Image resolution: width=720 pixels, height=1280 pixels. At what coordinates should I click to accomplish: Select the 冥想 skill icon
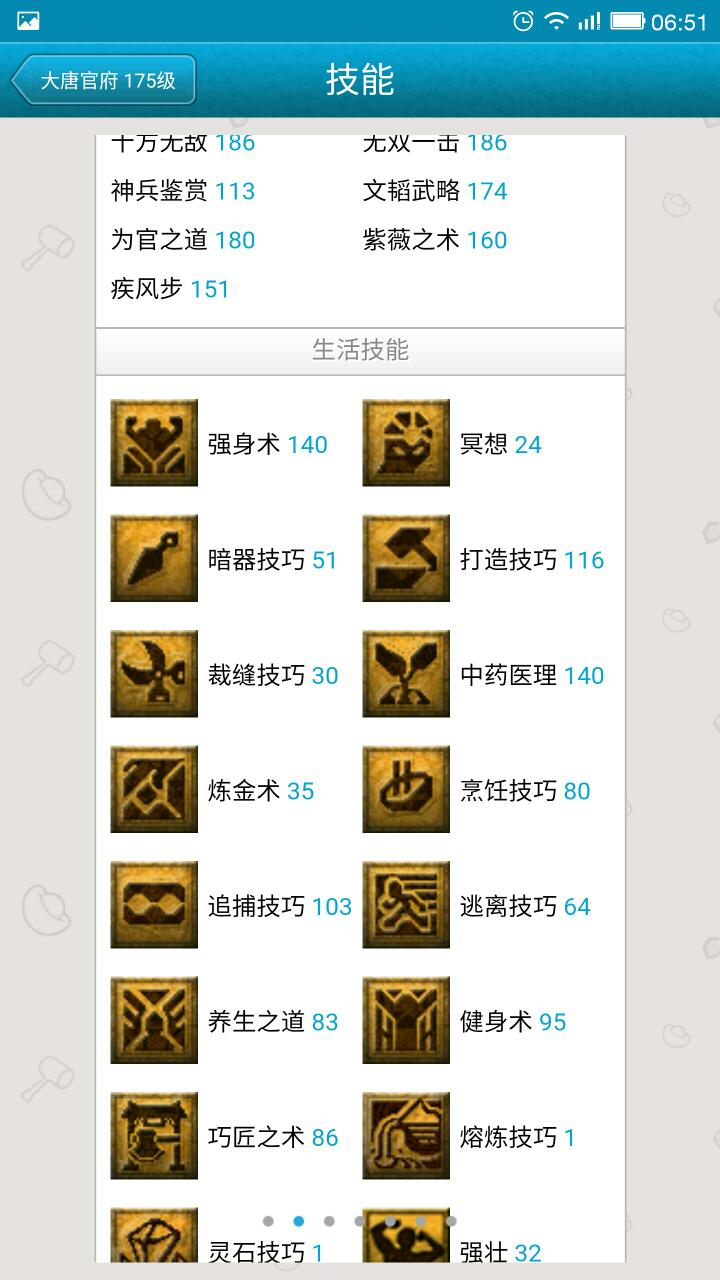[x=406, y=443]
